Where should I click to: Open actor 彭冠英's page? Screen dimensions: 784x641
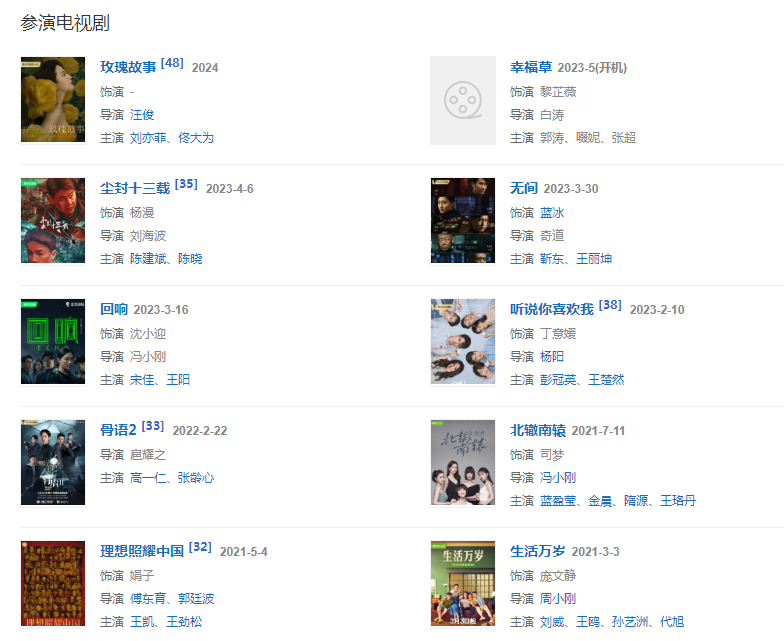[x=558, y=380]
